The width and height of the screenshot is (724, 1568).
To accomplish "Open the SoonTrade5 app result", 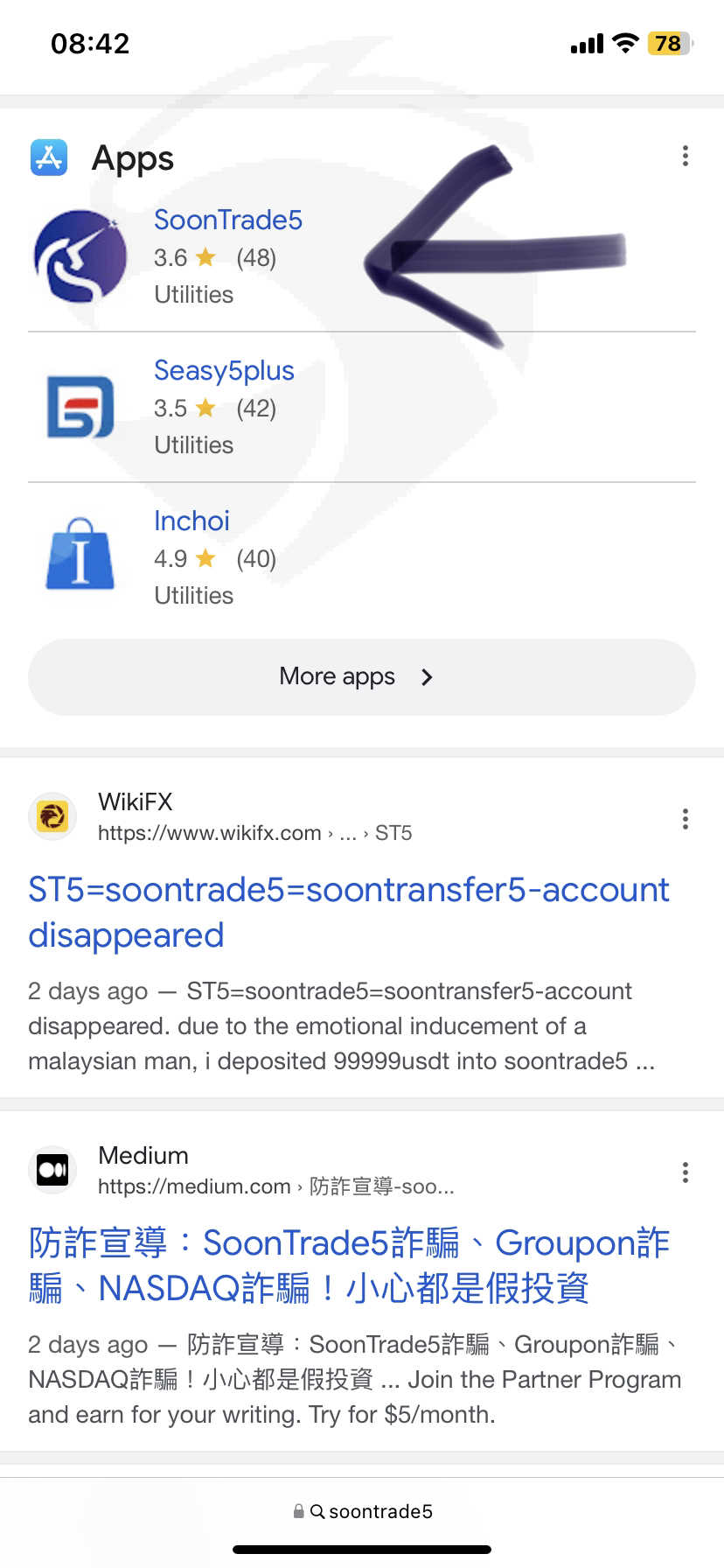I will [x=228, y=220].
